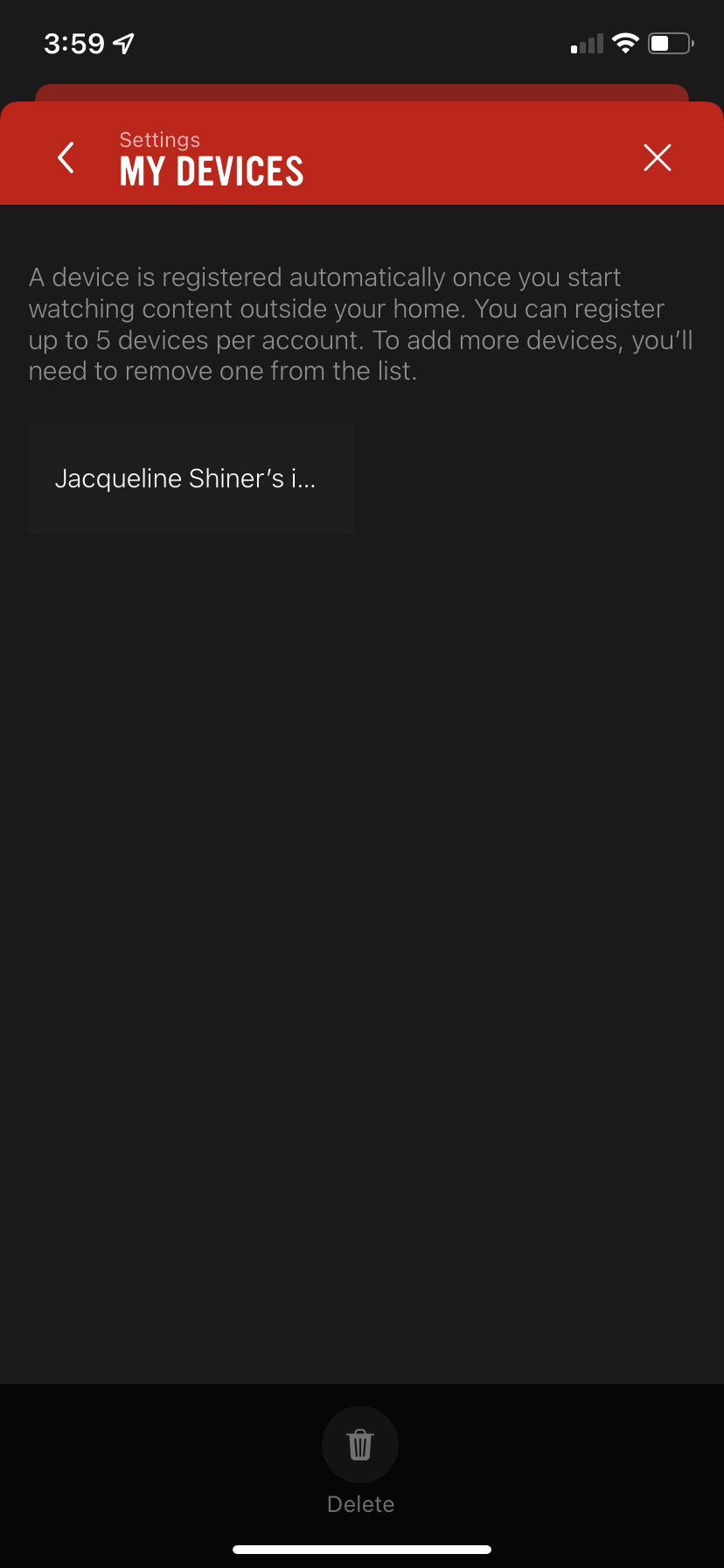Go back to Settings
The image size is (724, 1568).
coord(66,157)
